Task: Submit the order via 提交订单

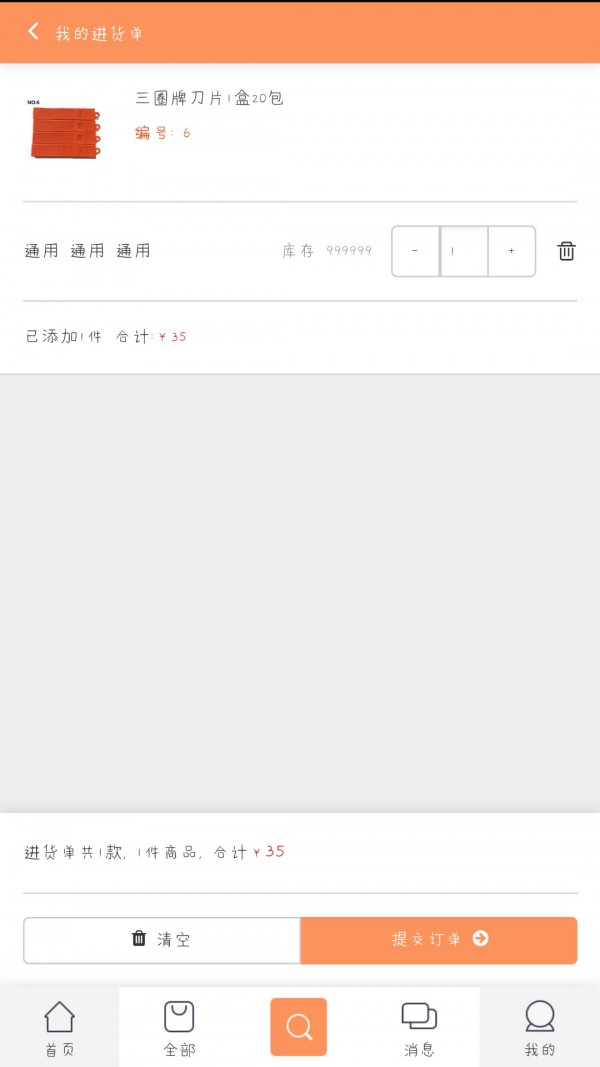Action: (439, 940)
